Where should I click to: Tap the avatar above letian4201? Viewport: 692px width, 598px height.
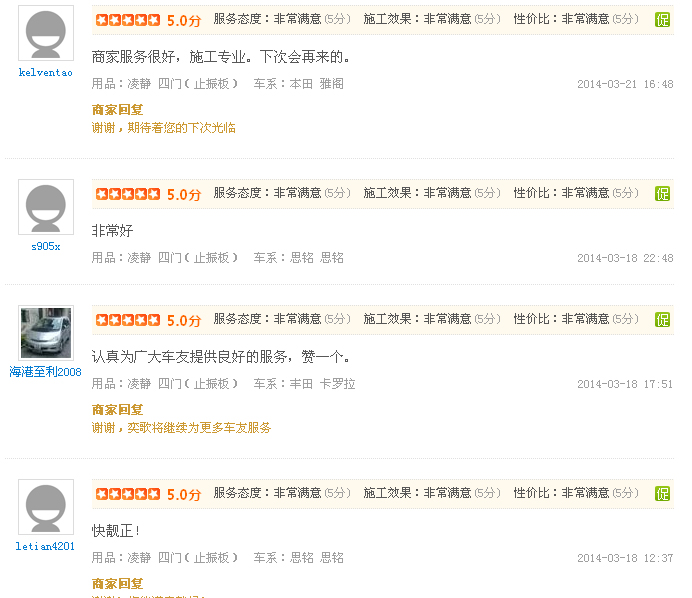(46, 507)
